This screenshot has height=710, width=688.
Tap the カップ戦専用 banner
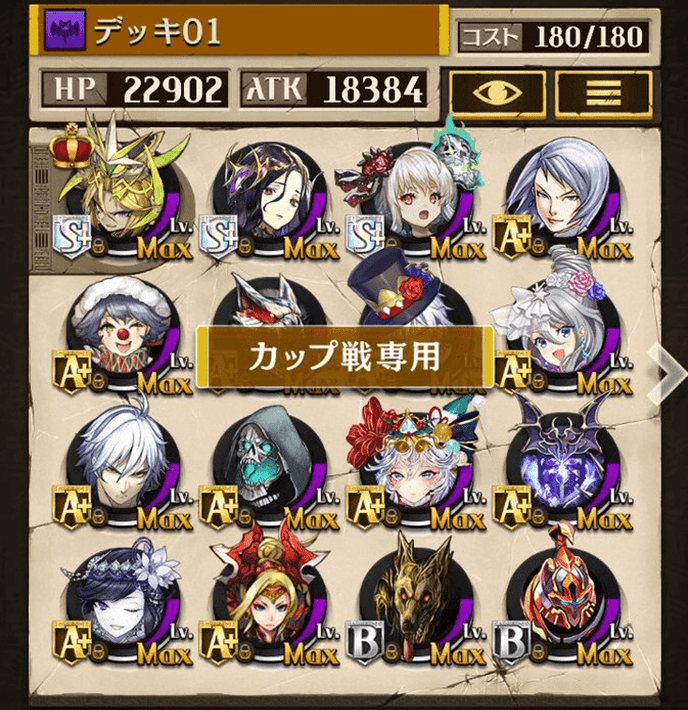tap(344, 357)
